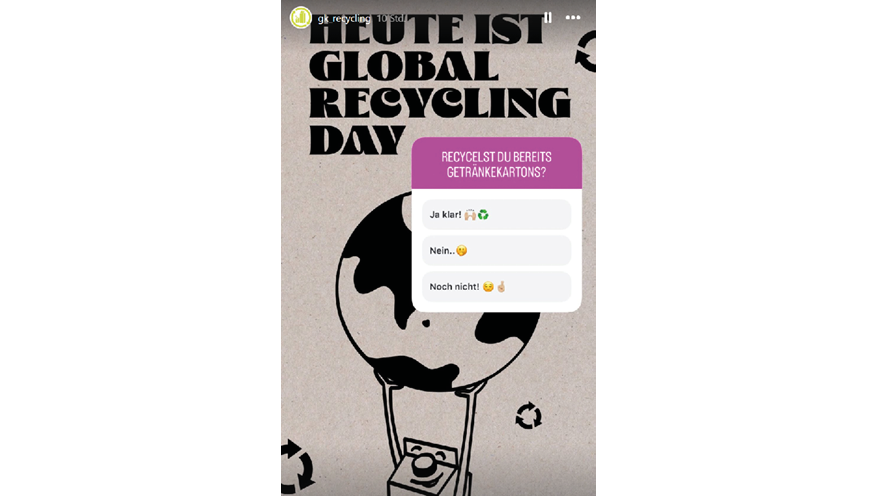Open the story's more options menu
This screenshot has width=877, height=496.
tap(573, 18)
